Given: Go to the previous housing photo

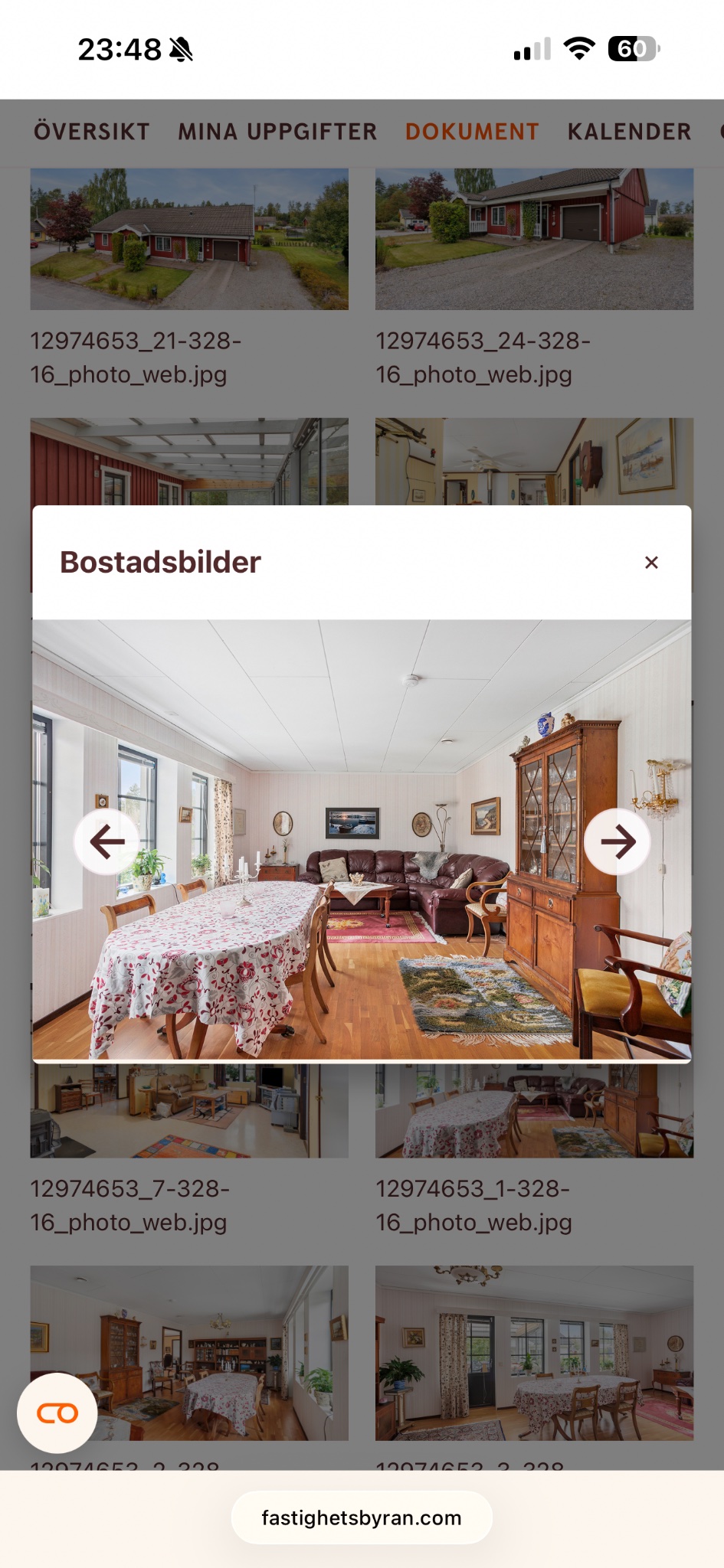Looking at the screenshot, I should tap(106, 841).
